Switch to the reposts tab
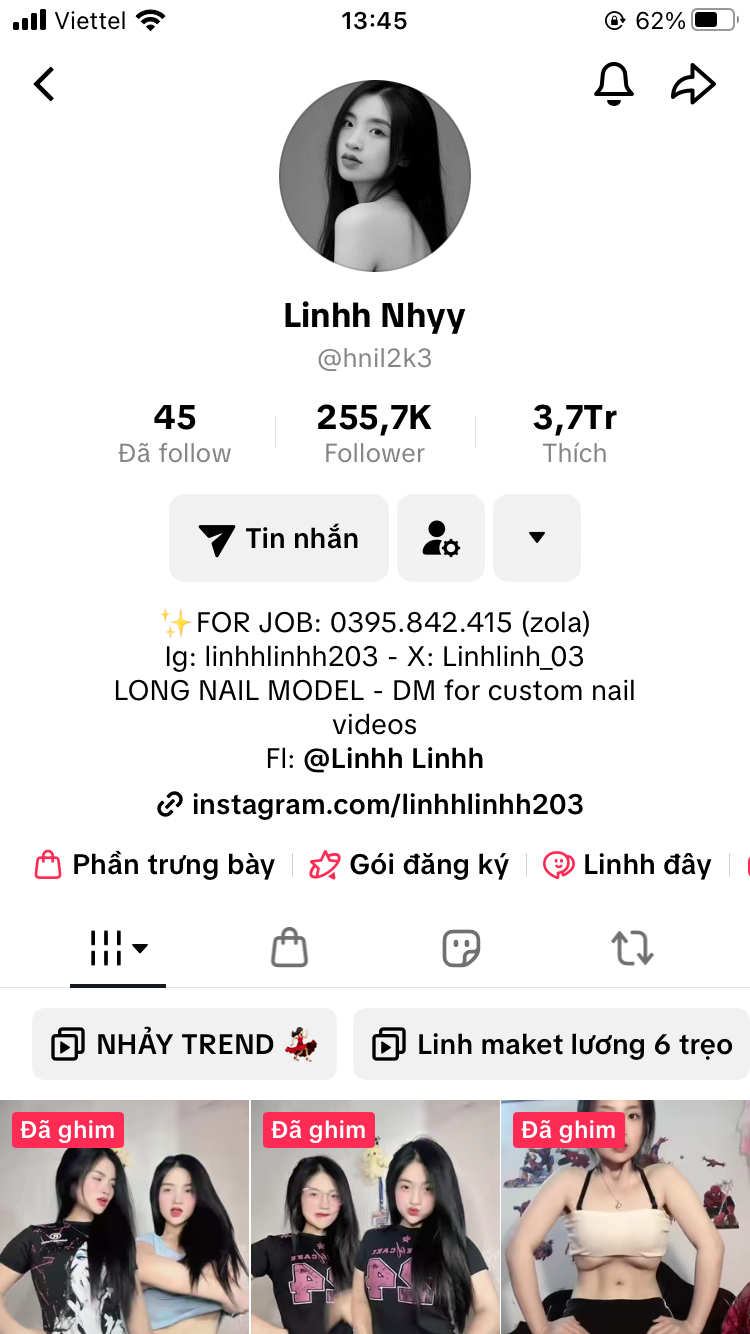 pyautogui.click(x=632, y=948)
